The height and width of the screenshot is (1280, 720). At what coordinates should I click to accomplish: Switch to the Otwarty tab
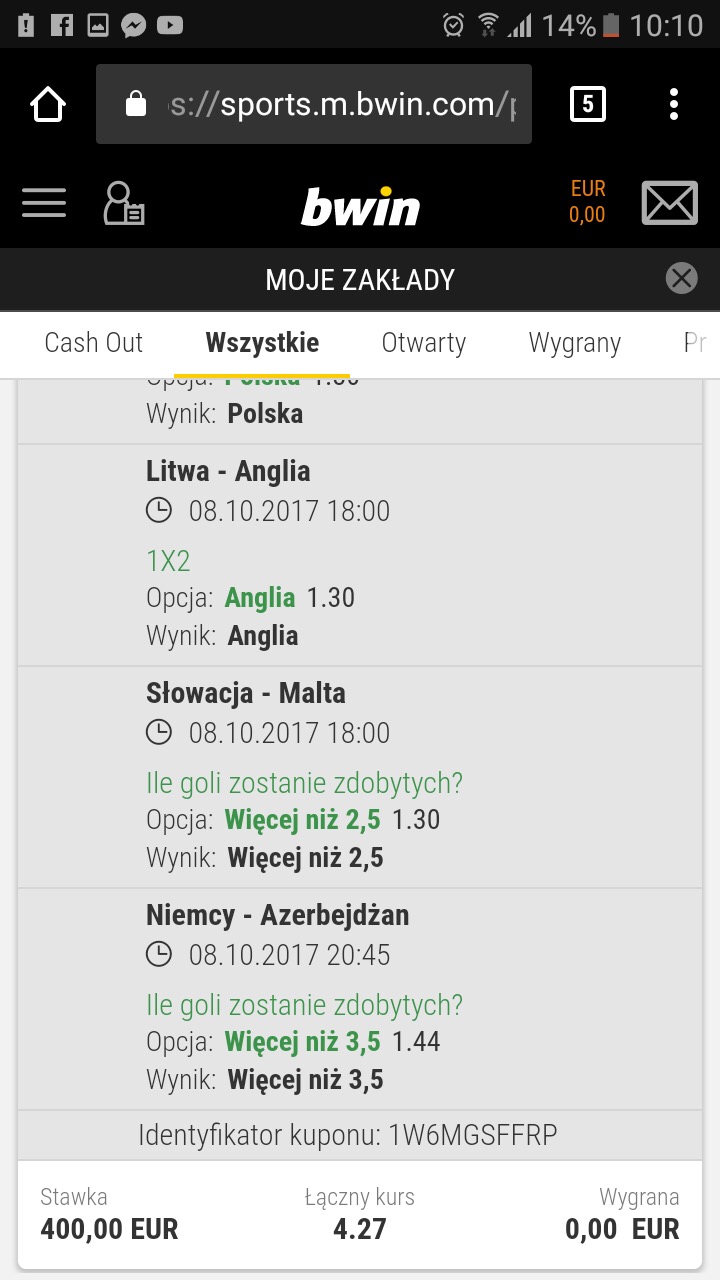click(424, 343)
